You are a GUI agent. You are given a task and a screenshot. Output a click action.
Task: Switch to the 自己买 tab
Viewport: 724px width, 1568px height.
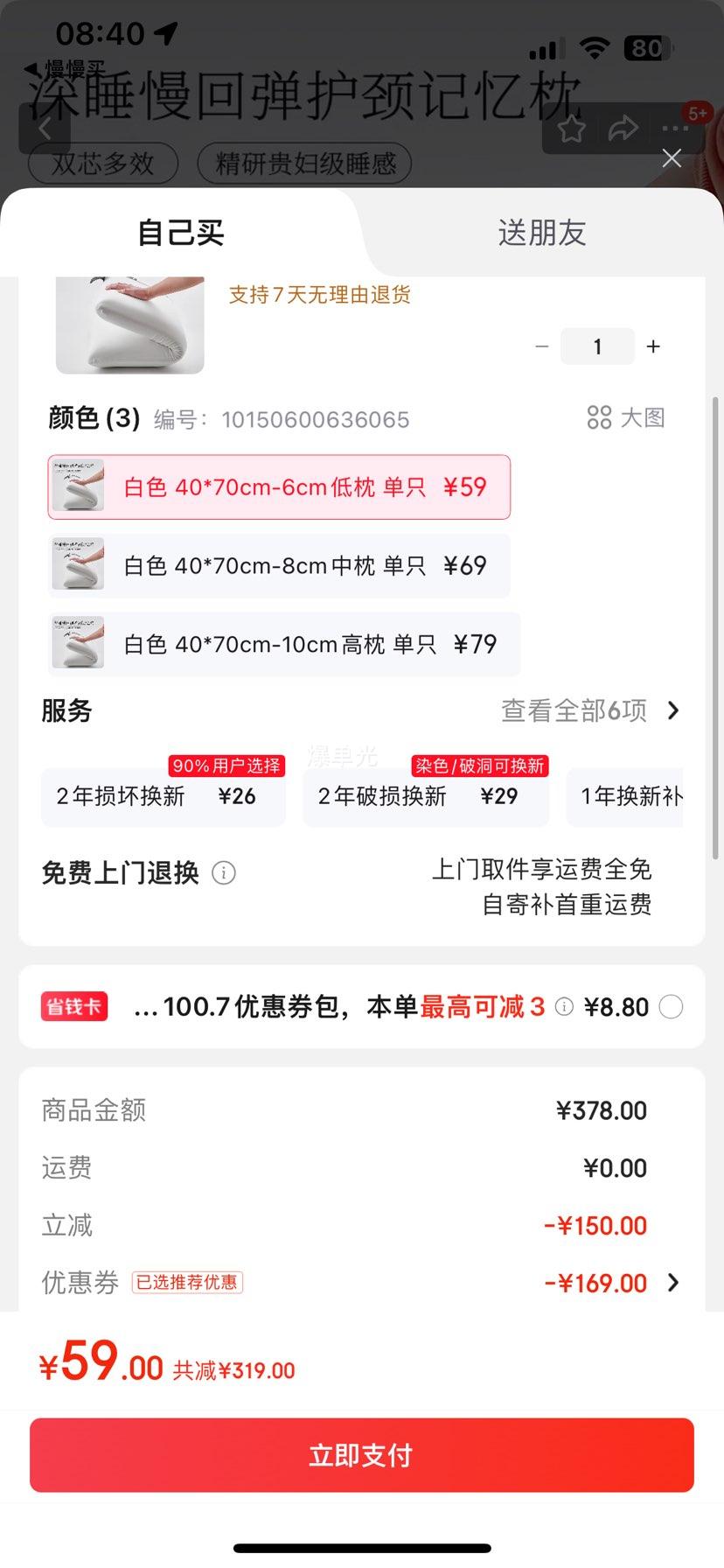click(181, 233)
